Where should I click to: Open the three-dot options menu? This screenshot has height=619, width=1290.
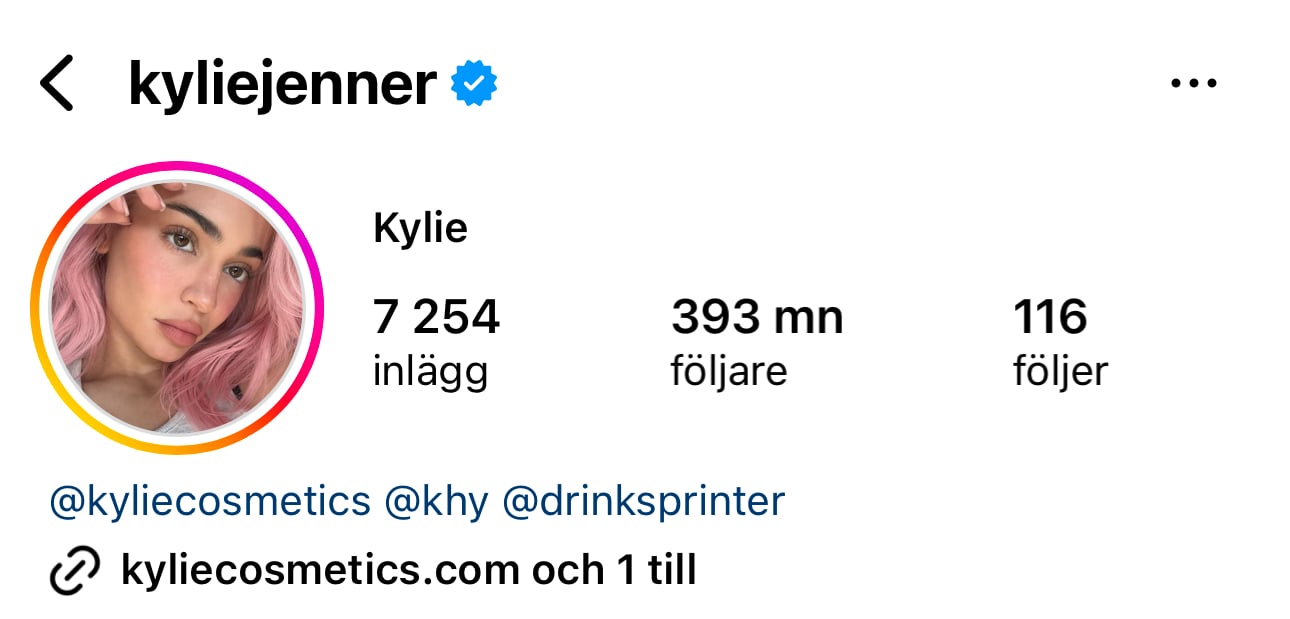(x=1193, y=84)
